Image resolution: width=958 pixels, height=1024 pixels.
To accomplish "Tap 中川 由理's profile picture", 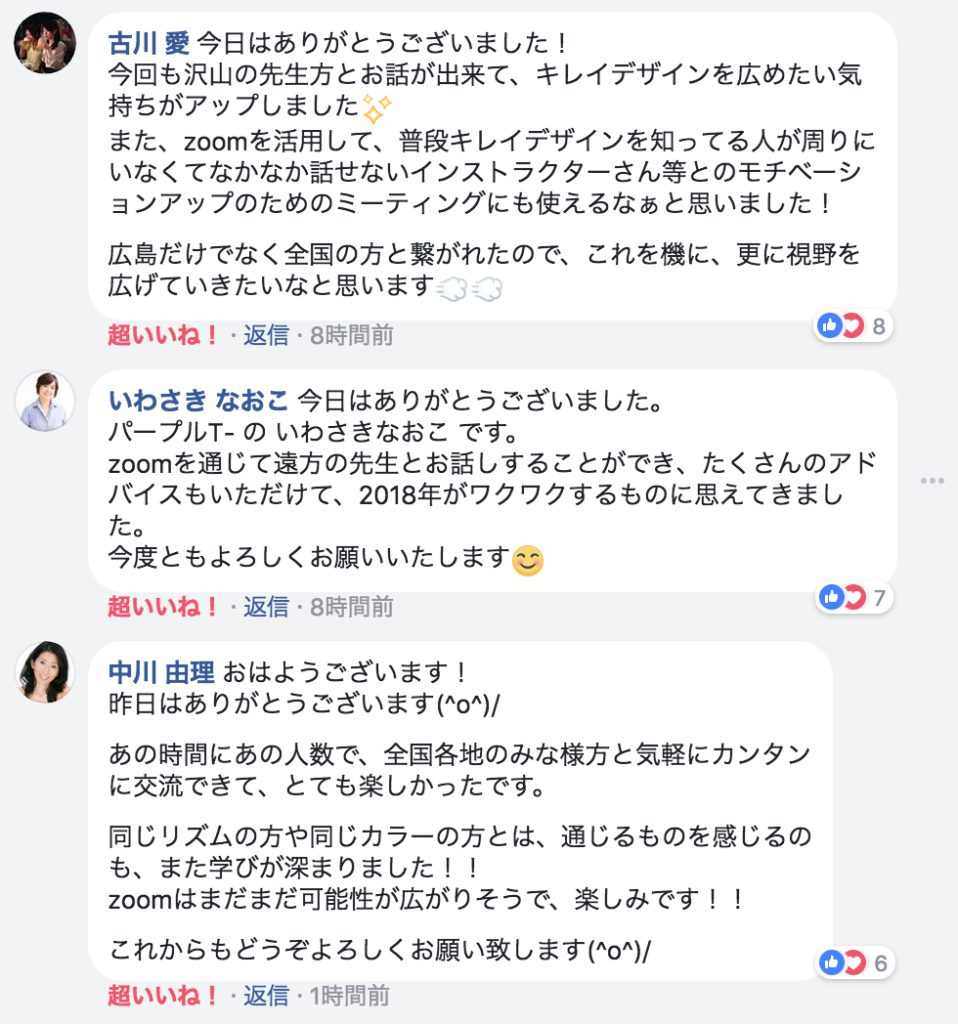I will point(45,671).
